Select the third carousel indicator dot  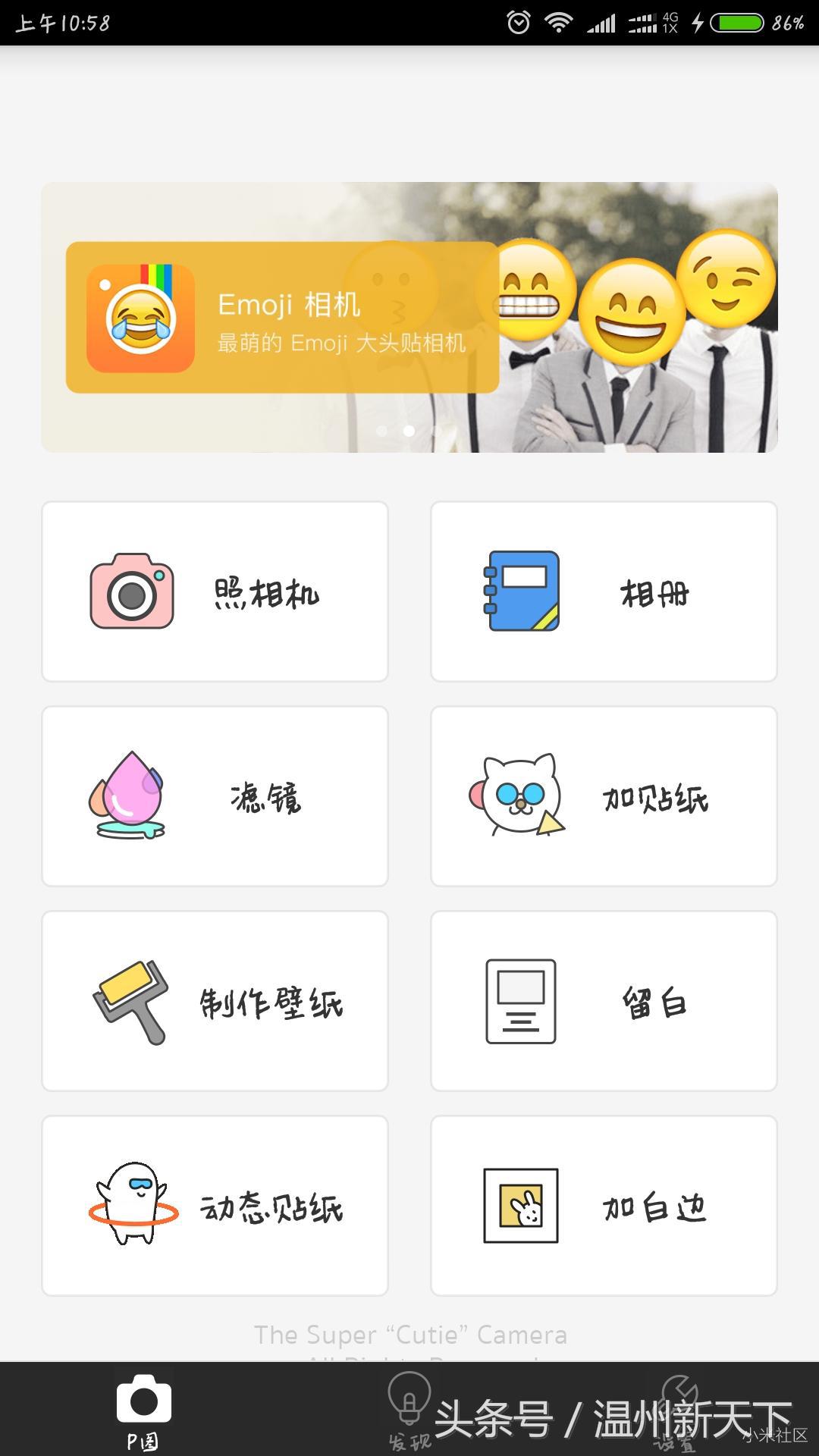436,429
